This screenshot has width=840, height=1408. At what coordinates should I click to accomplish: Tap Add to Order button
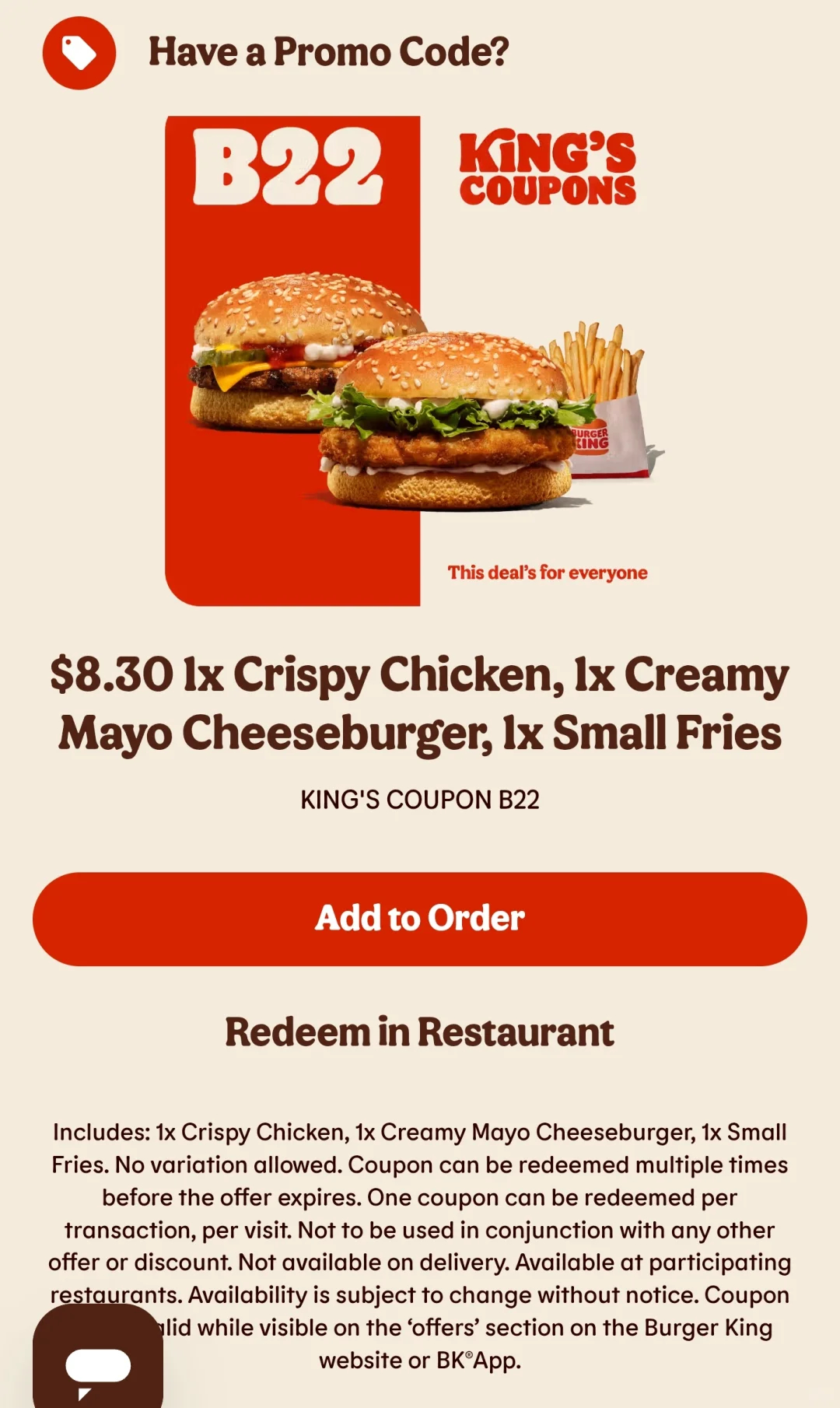(420, 919)
